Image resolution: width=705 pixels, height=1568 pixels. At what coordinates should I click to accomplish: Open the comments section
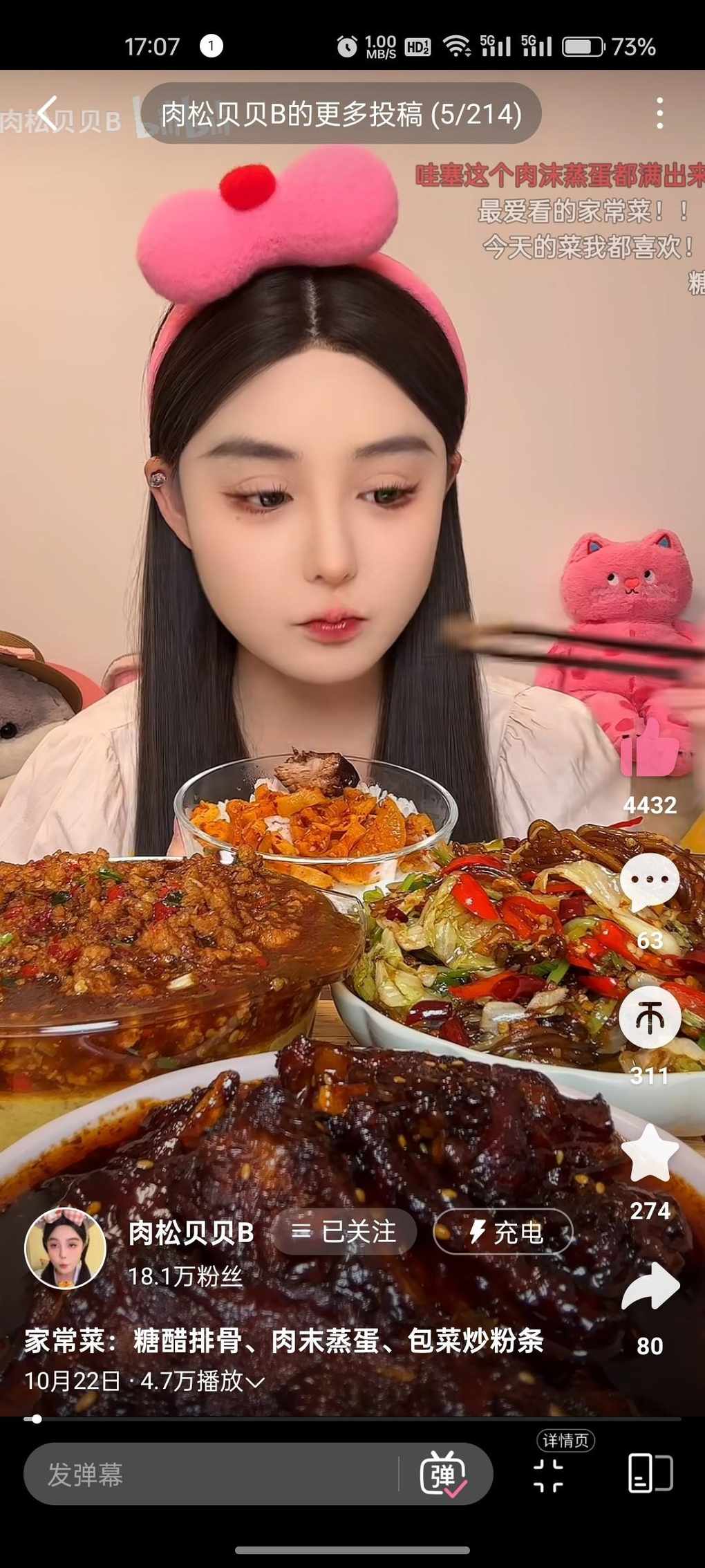pyautogui.click(x=649, y=882)
